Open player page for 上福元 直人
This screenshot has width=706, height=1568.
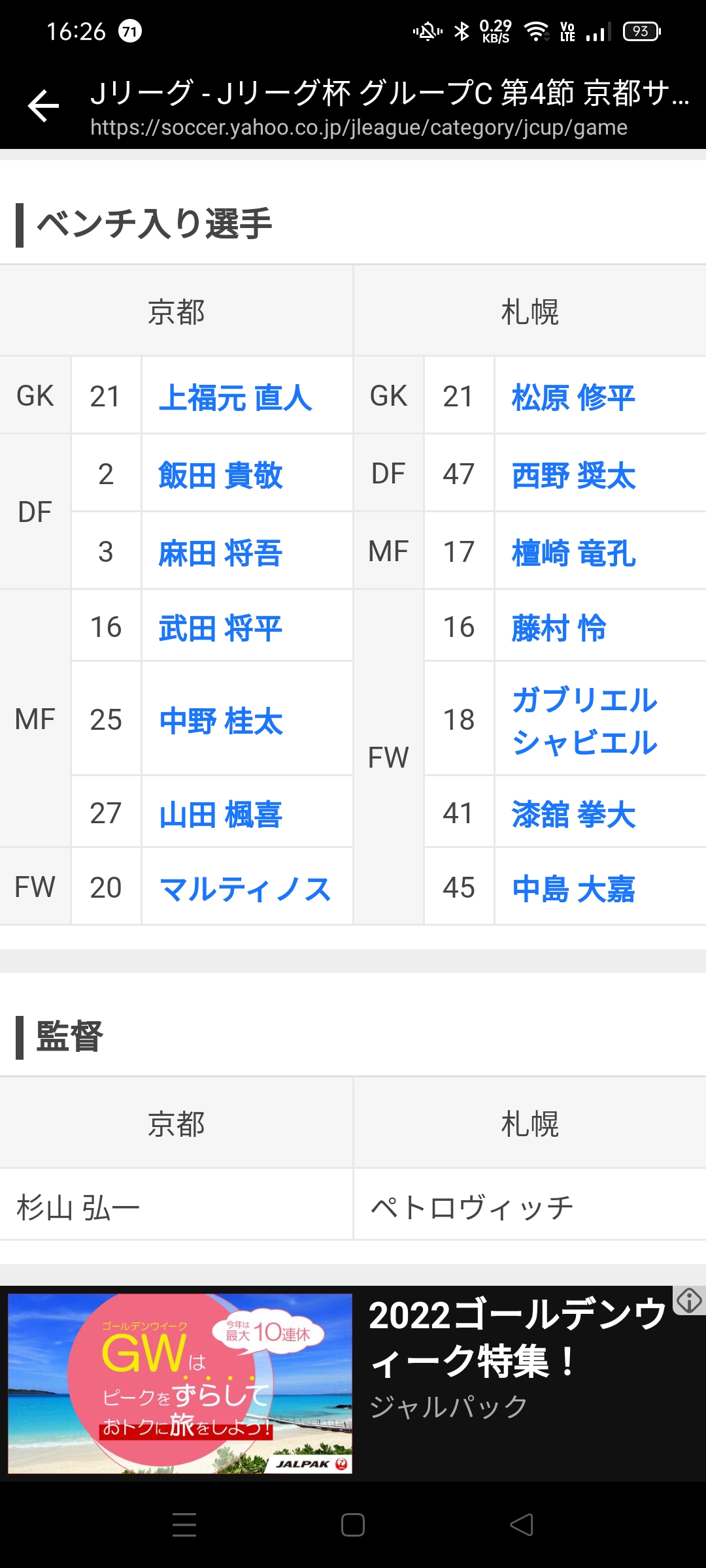coord(235,397)
